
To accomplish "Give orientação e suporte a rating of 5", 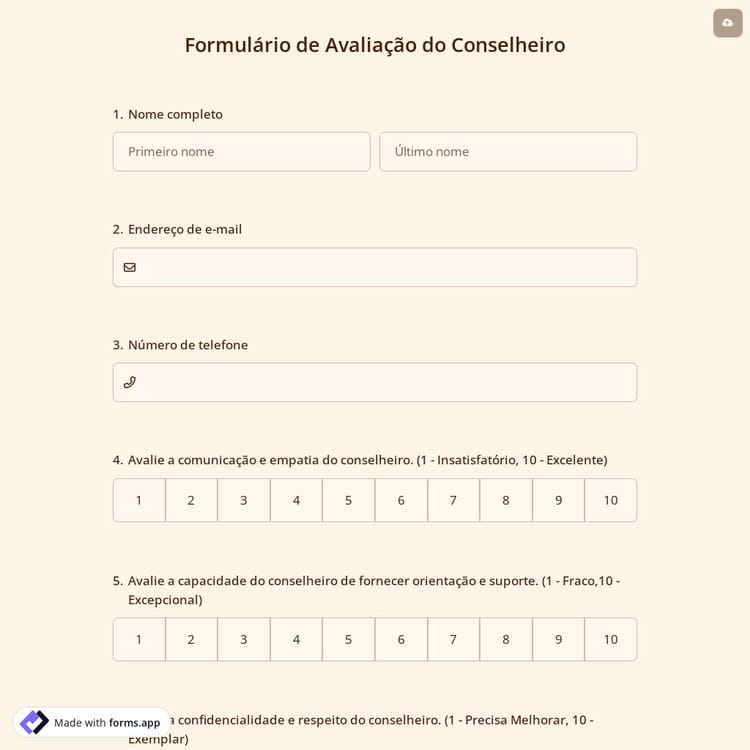I will [348, 639].
